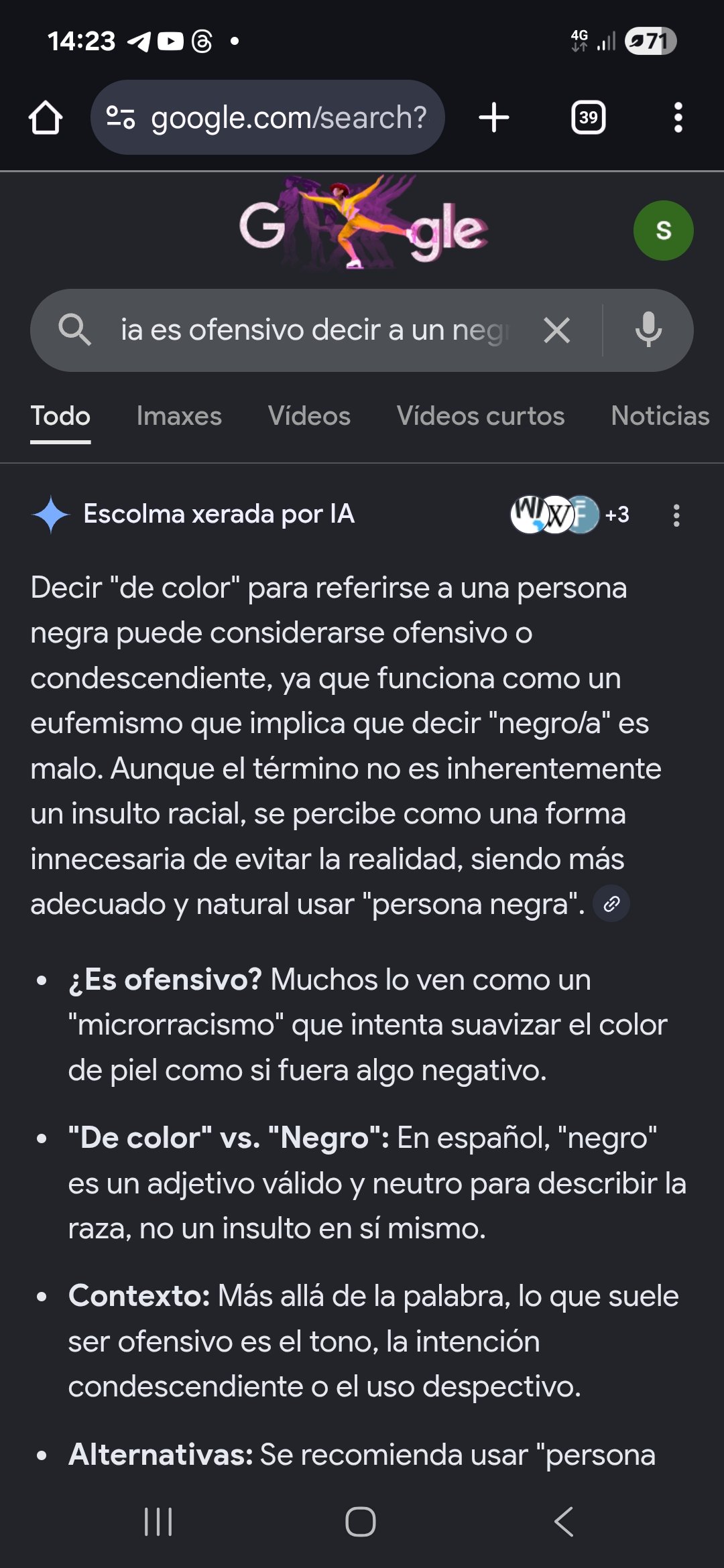Switch to the Vídeos tab
The image size is (724, 1568).
pos(309,416)
